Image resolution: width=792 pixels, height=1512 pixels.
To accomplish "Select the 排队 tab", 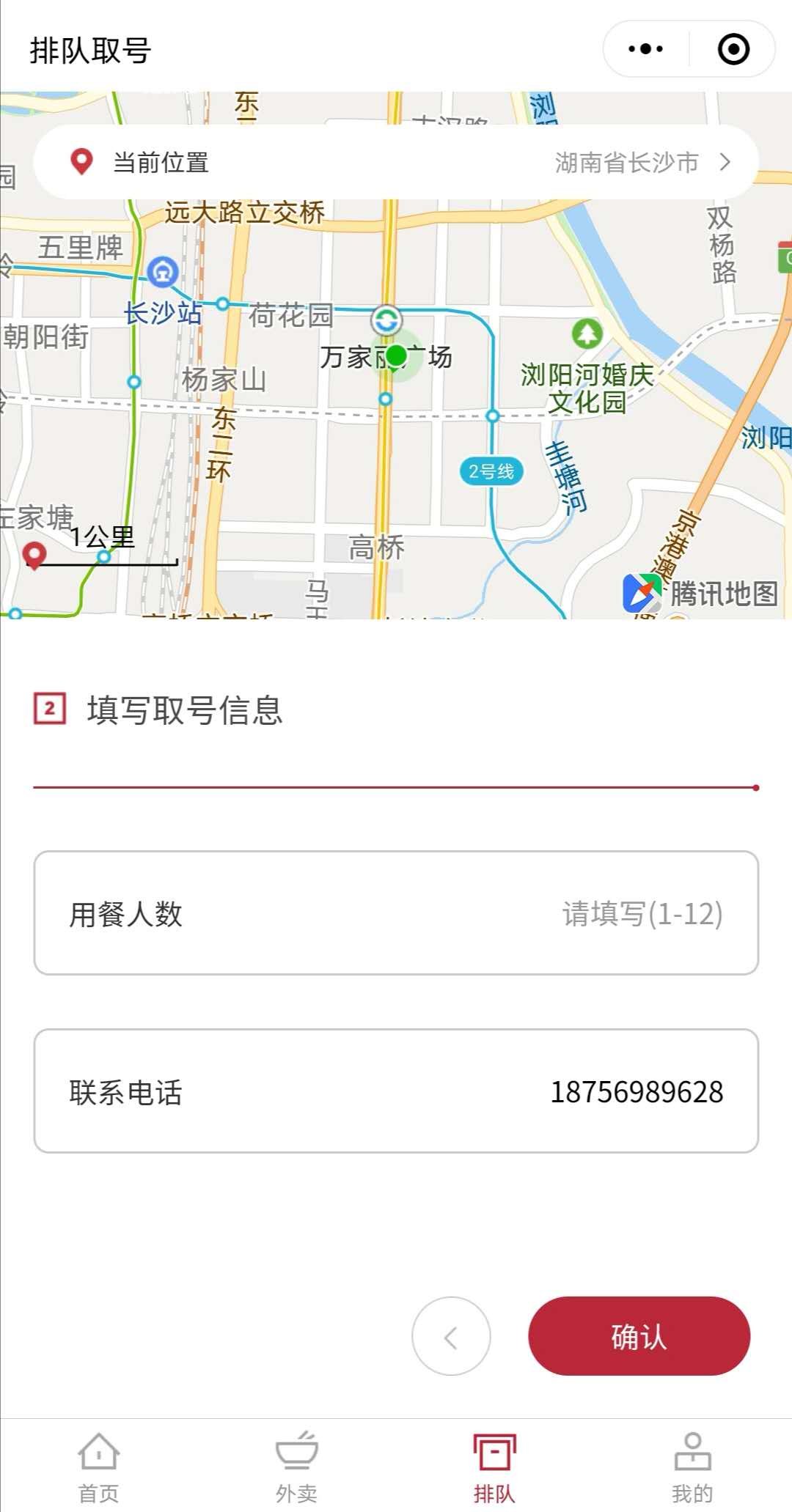I will (495, 1467).
